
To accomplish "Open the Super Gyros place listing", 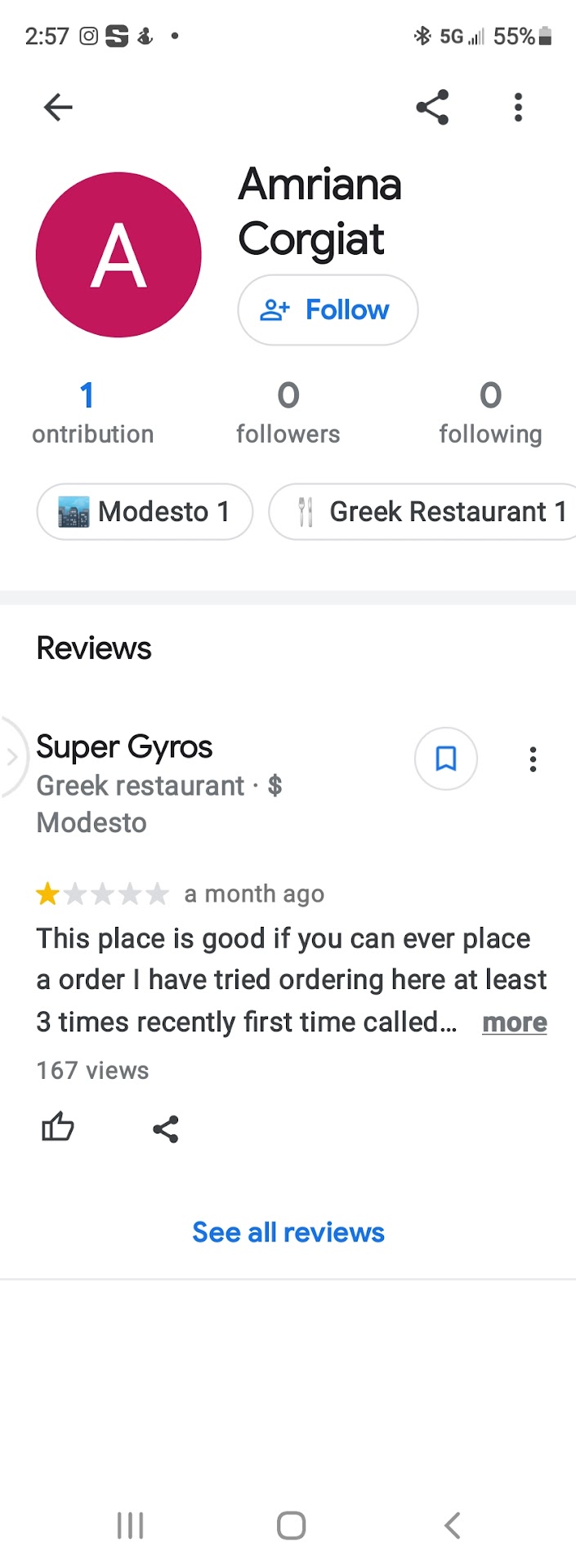I will (124, 747).
